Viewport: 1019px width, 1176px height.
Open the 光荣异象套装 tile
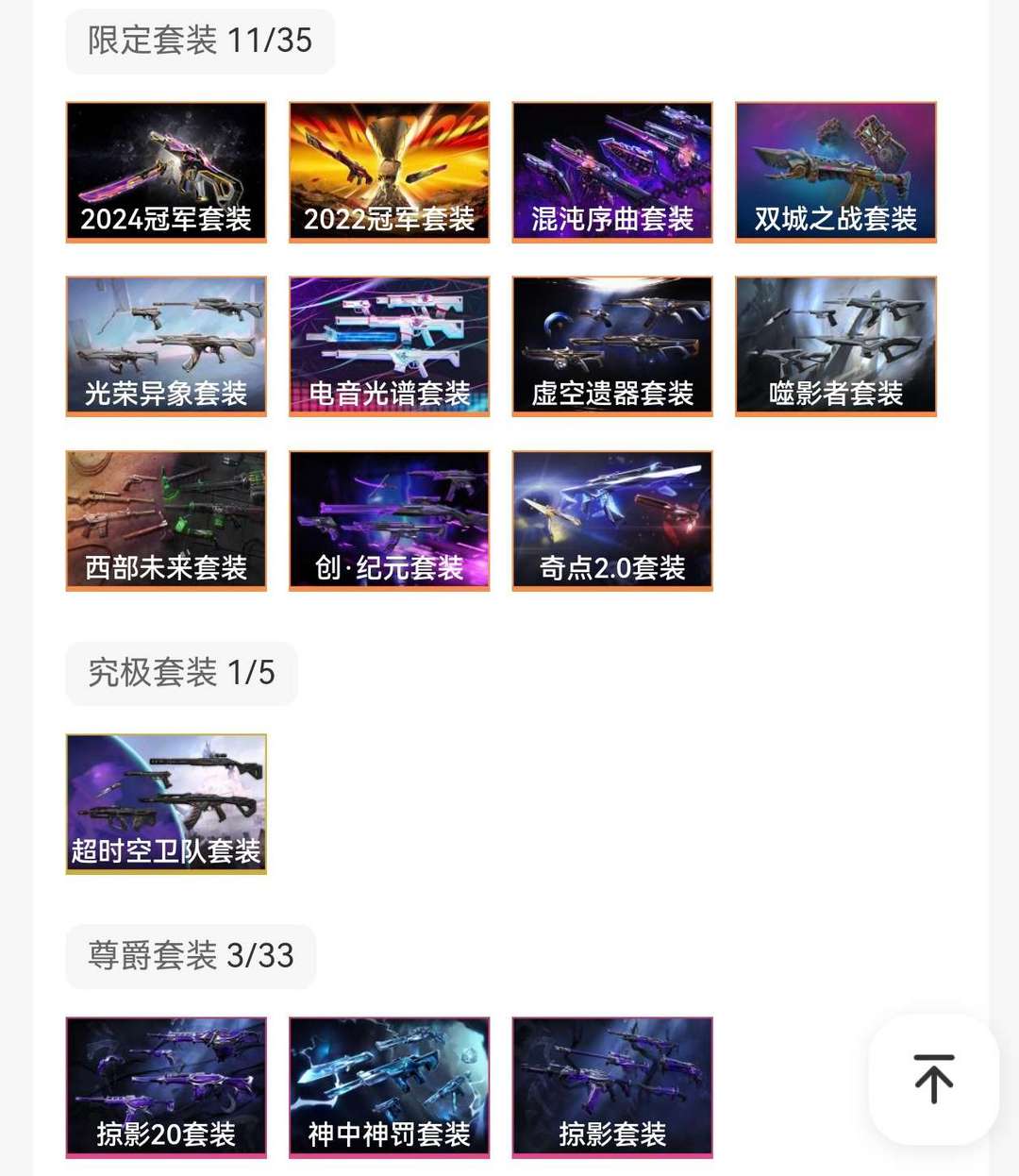166,345
